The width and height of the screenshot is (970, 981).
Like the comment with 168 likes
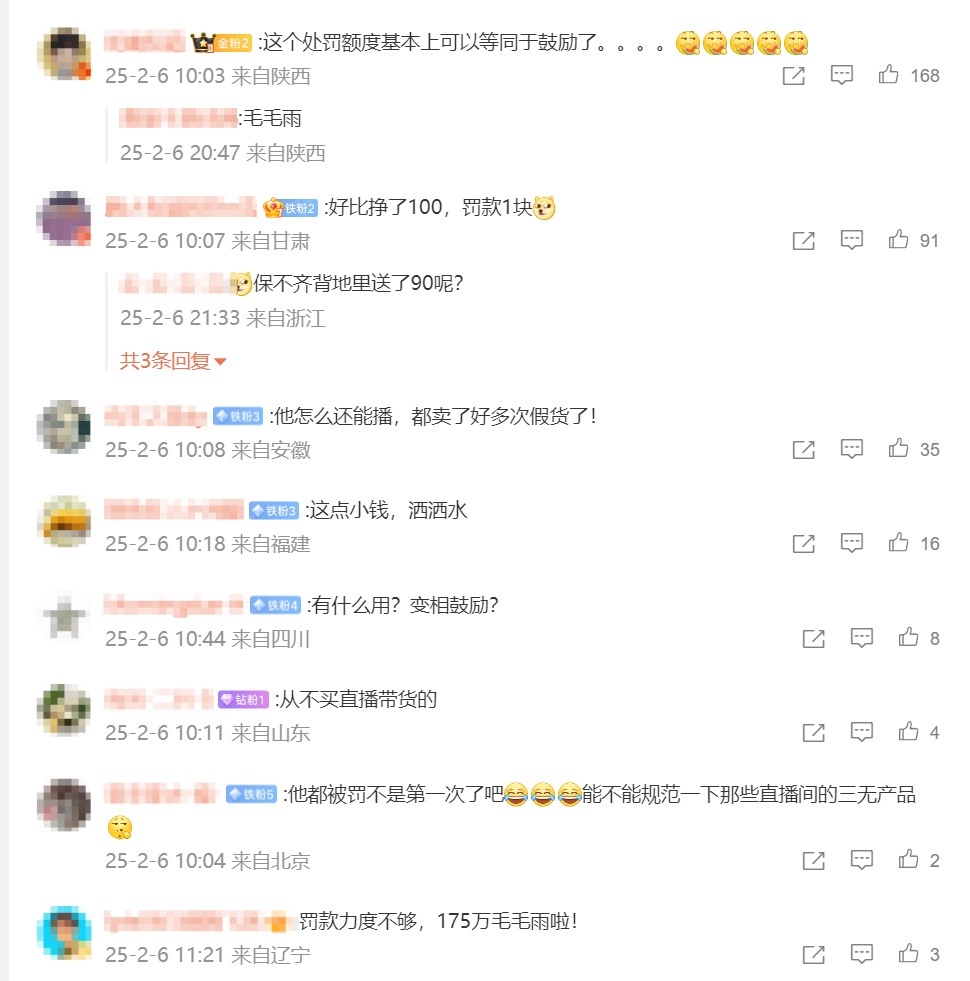point(889,75)
